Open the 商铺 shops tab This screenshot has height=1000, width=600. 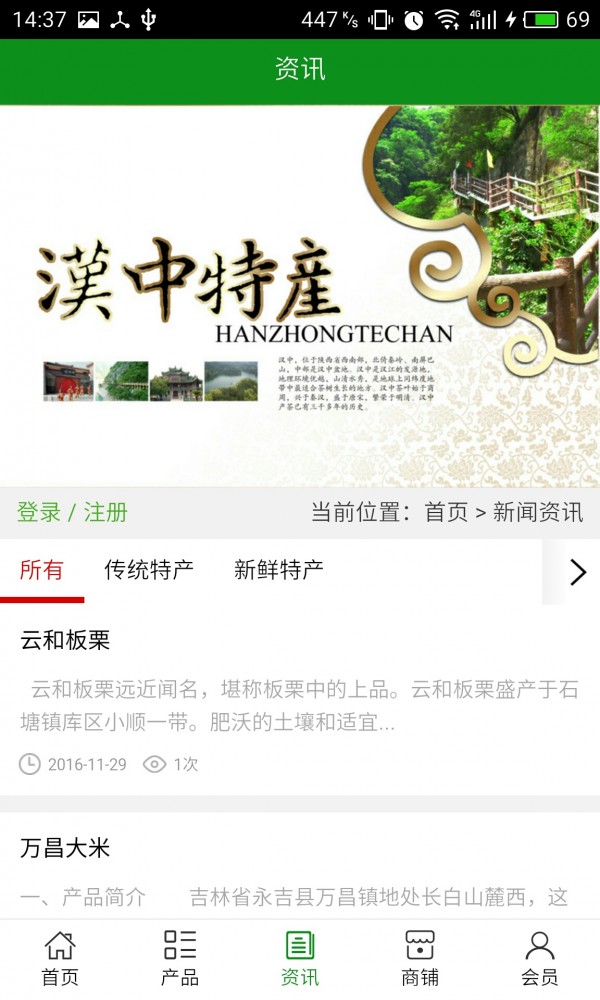[x=420, y=958]
